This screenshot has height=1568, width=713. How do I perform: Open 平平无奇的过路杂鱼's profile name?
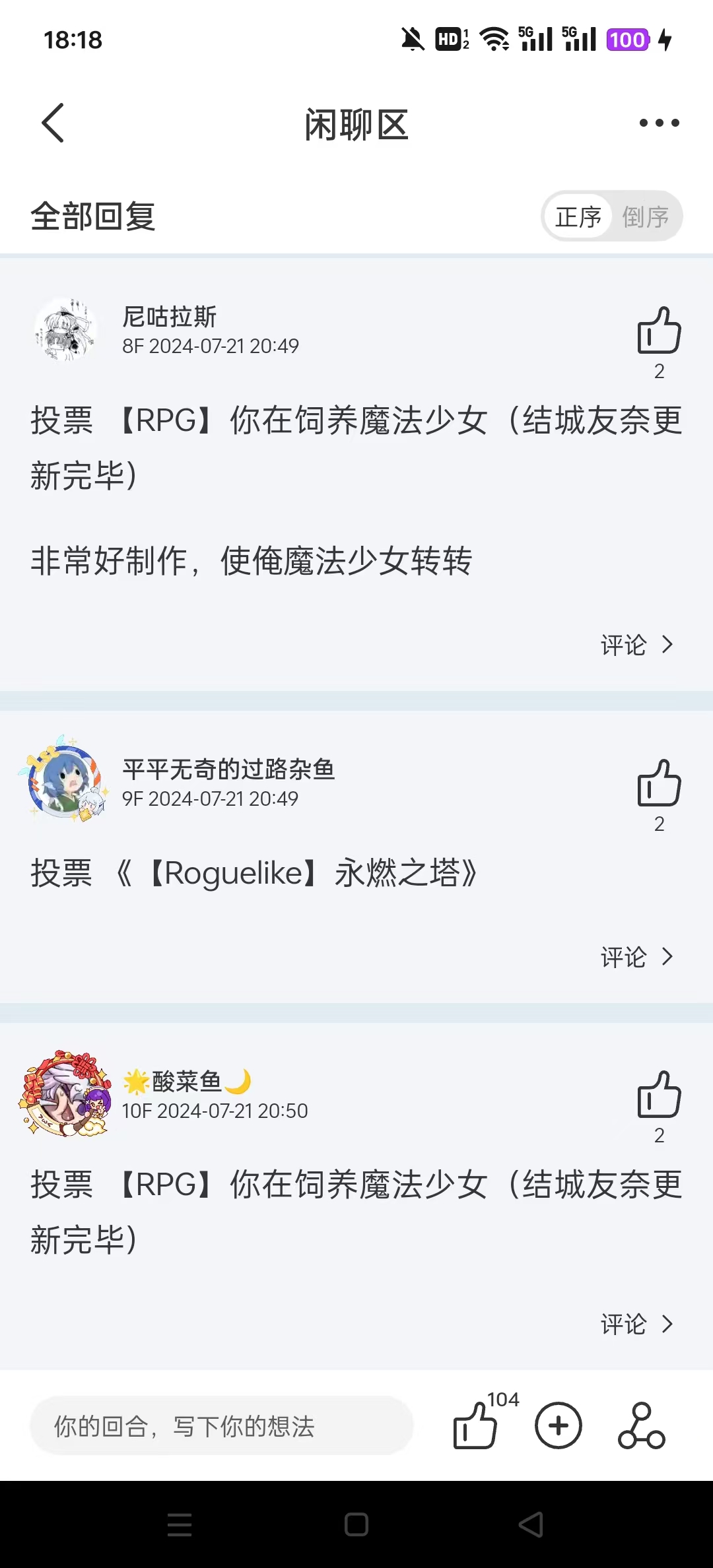click(230, 770)
